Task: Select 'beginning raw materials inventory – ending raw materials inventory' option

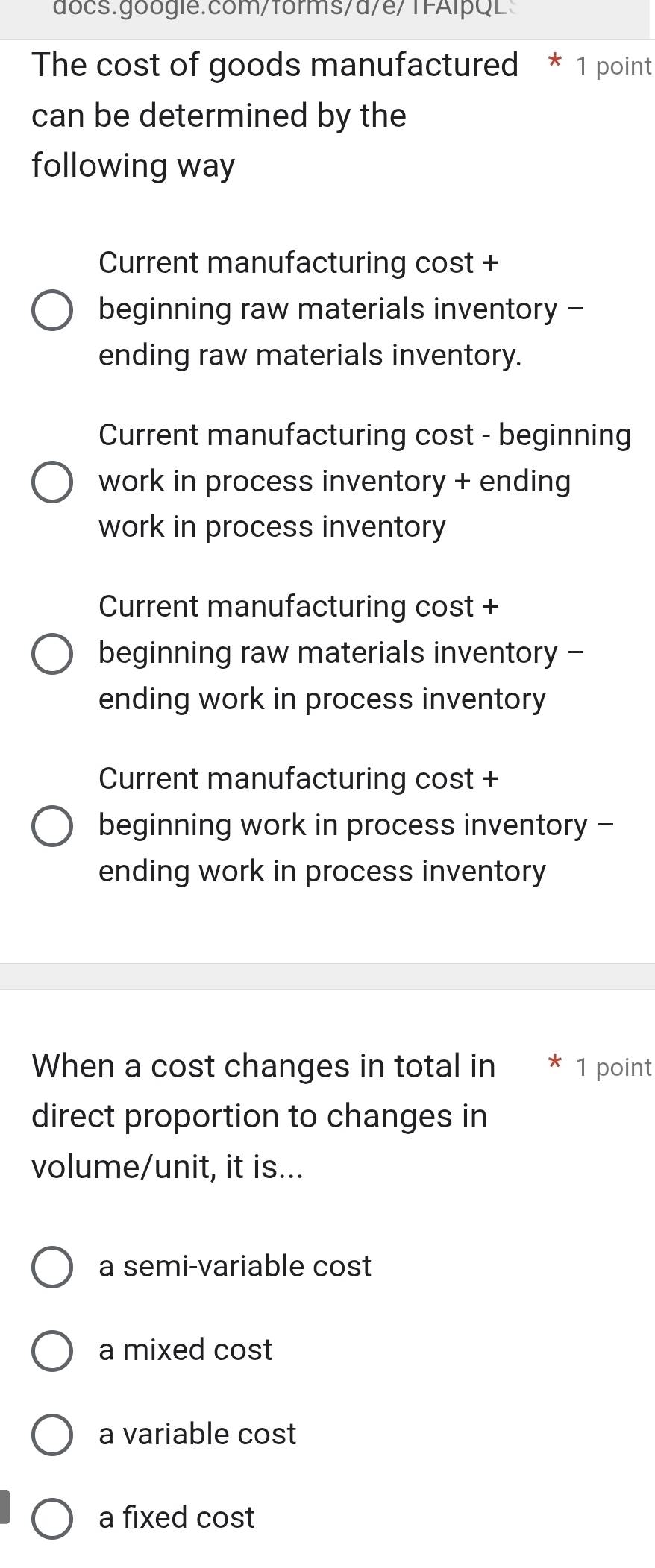Action: pos(52,310)
